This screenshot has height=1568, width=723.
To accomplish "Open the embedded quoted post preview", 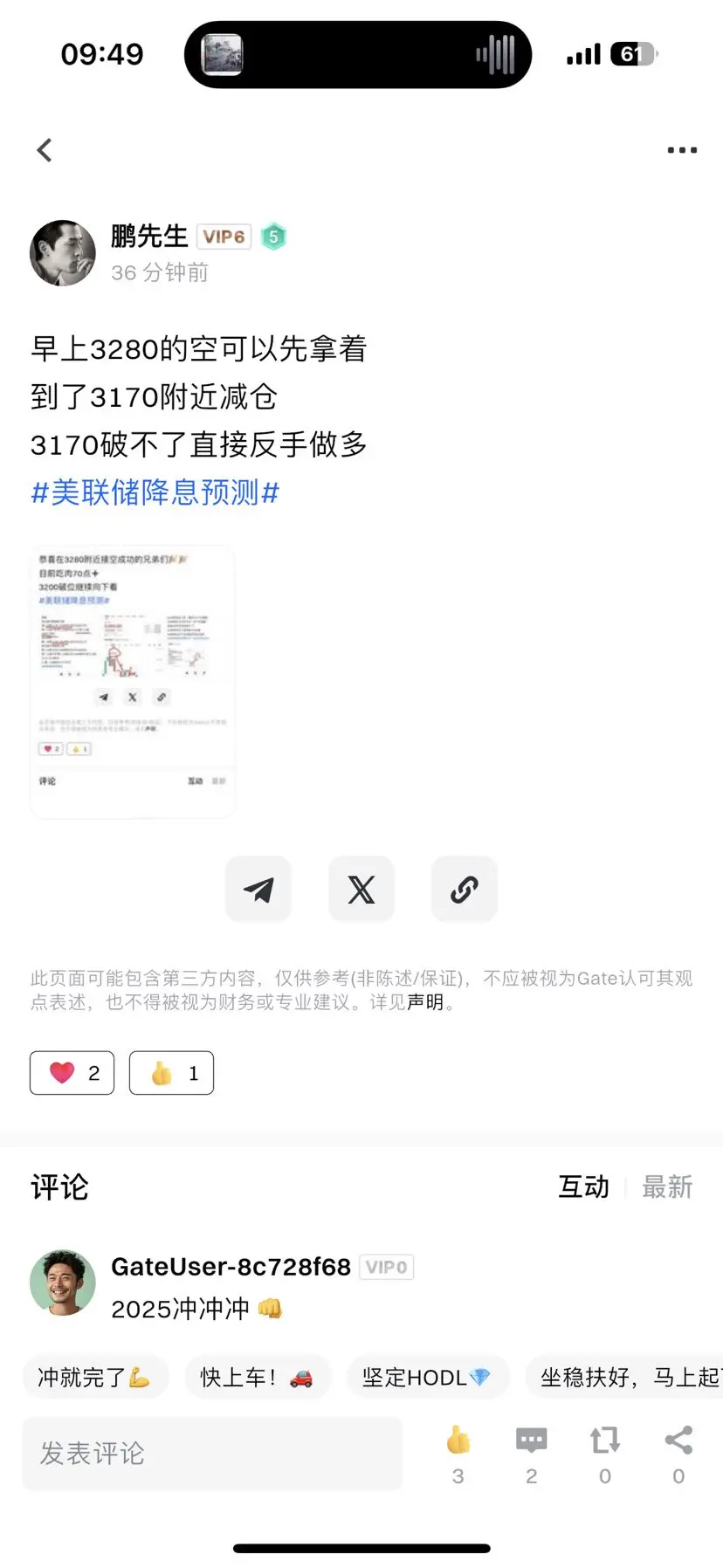I will coord(132,679).
